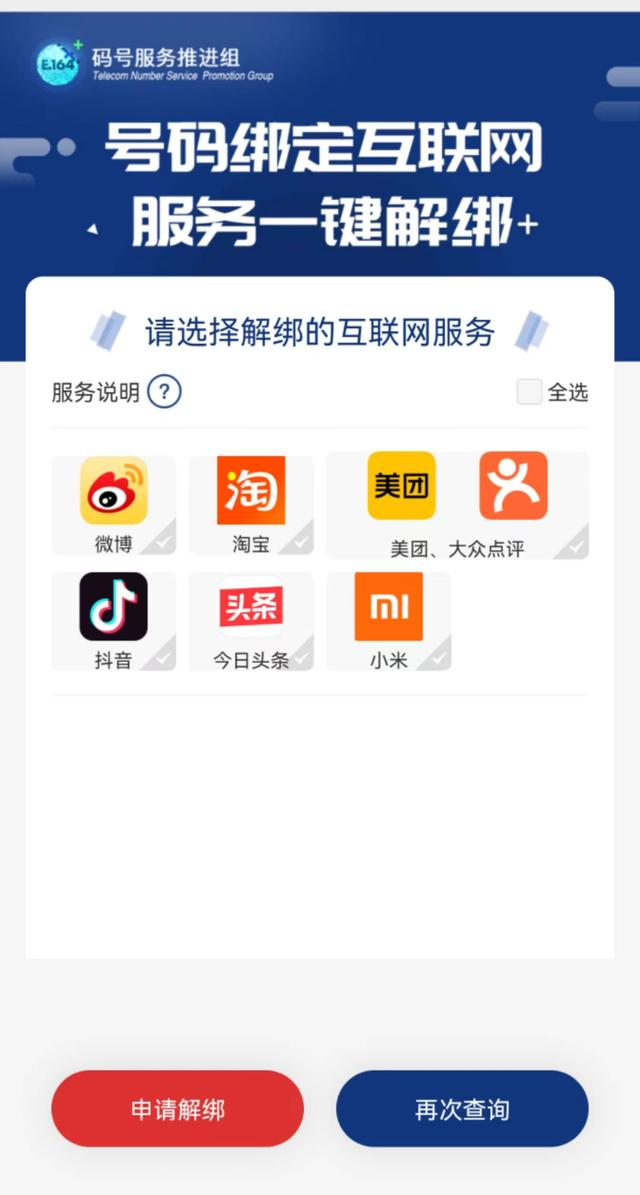Select the 抖音 service tile
The width and height of the screenshot is (640, 1195).
[113, 620]
